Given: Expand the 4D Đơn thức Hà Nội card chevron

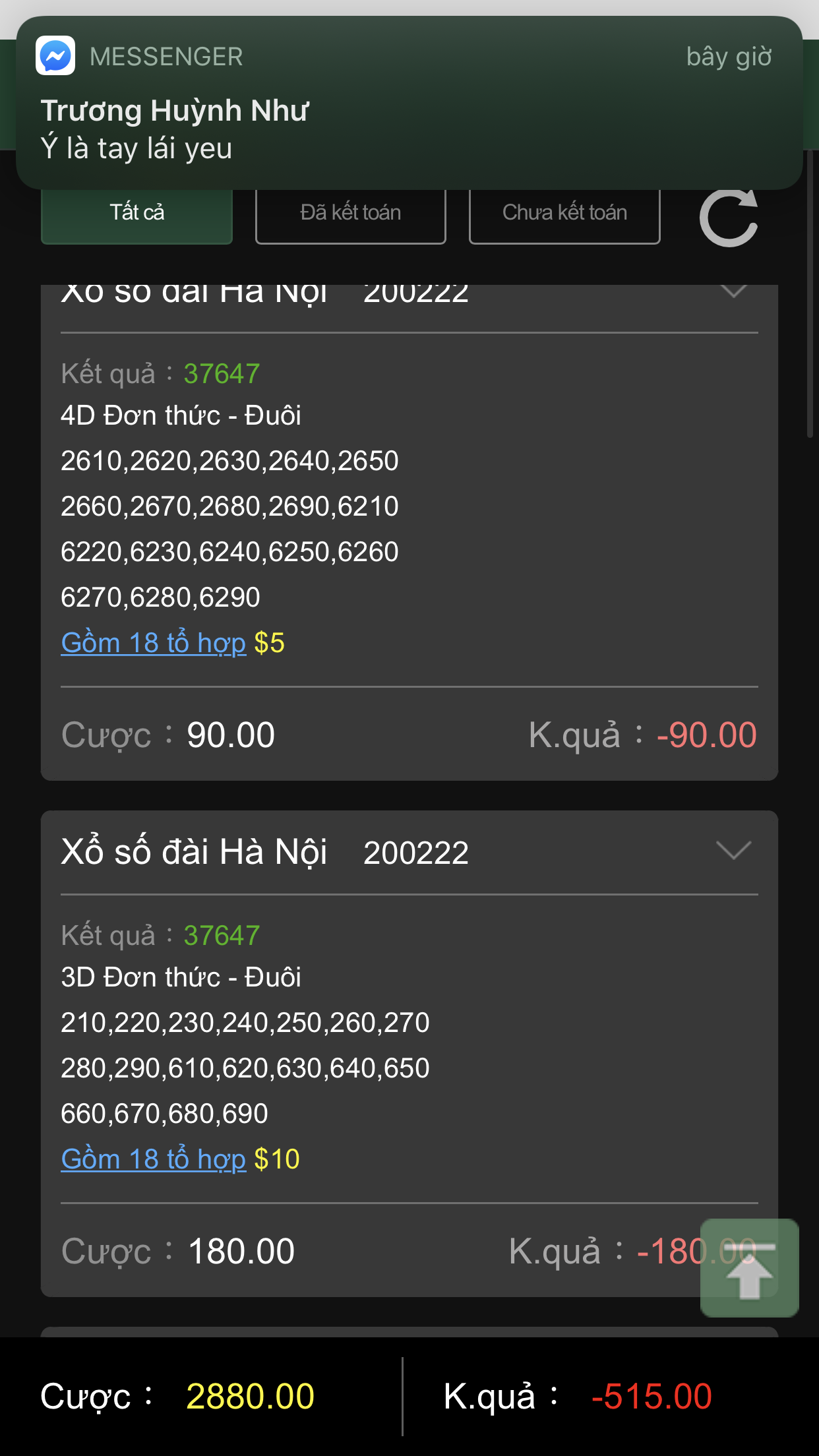Looking at the screenshot, I should coord(734,291).
